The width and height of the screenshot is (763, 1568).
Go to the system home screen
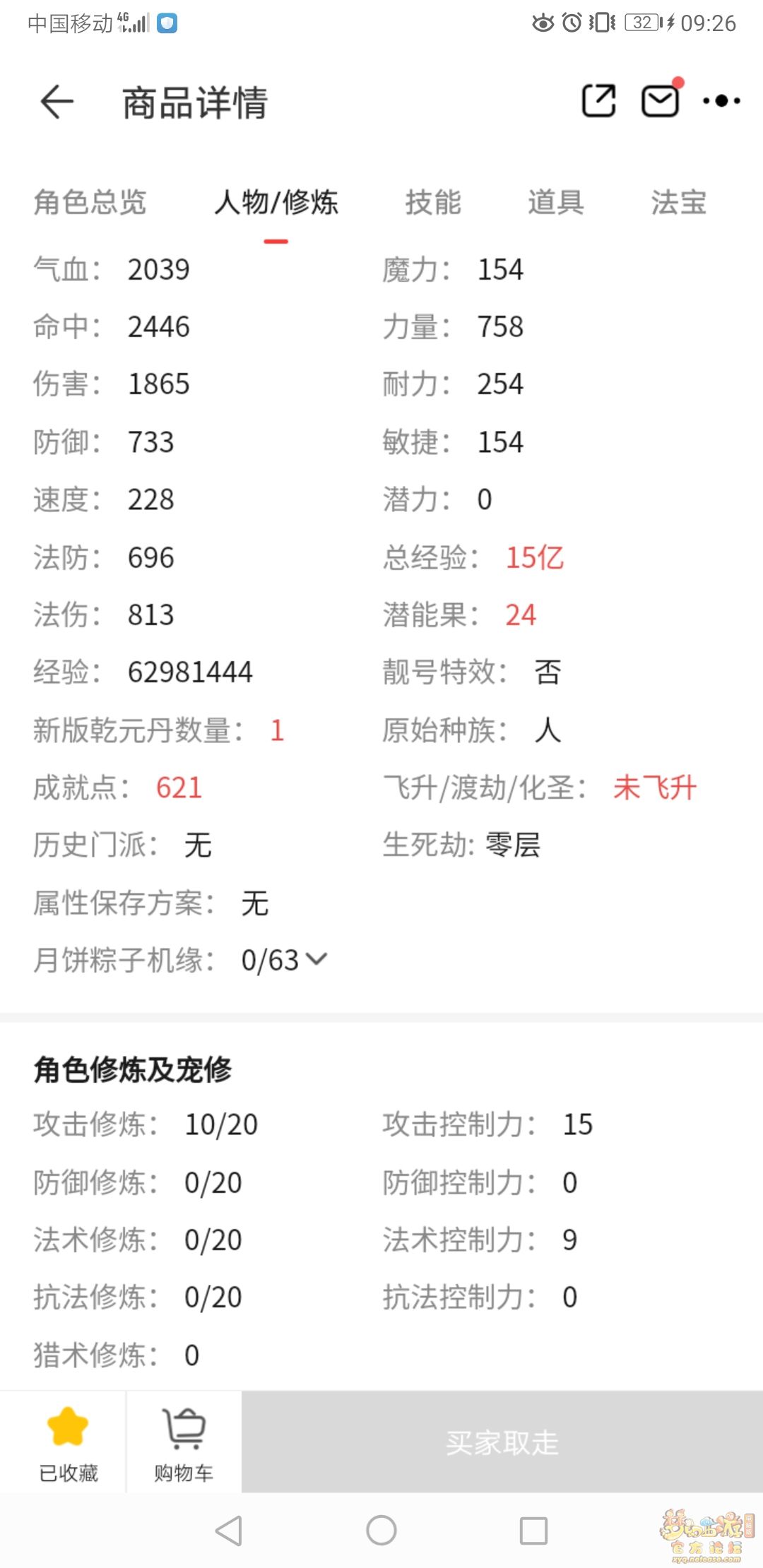point(381,1531)
